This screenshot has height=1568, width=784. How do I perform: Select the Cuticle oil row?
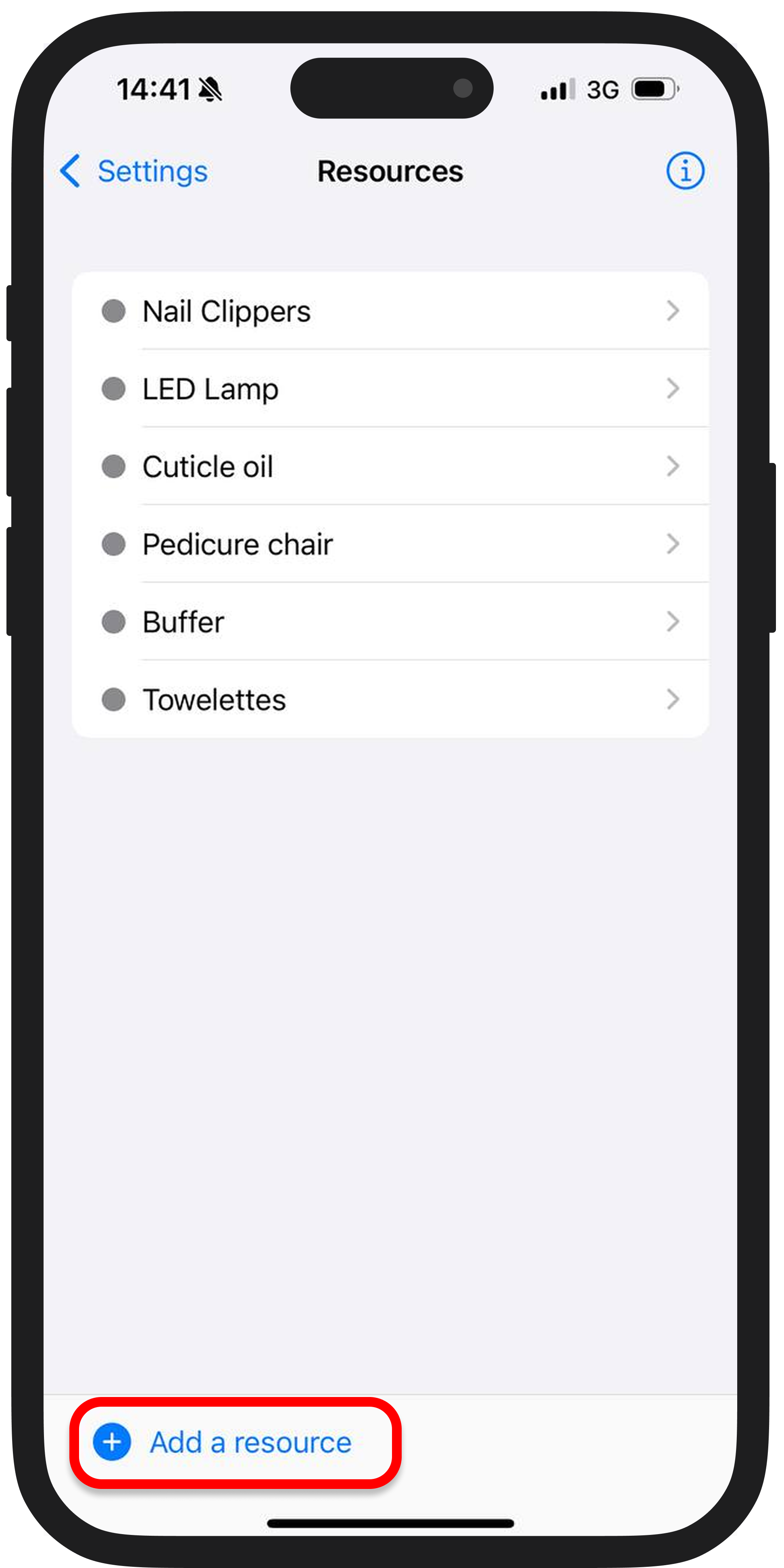390,467
